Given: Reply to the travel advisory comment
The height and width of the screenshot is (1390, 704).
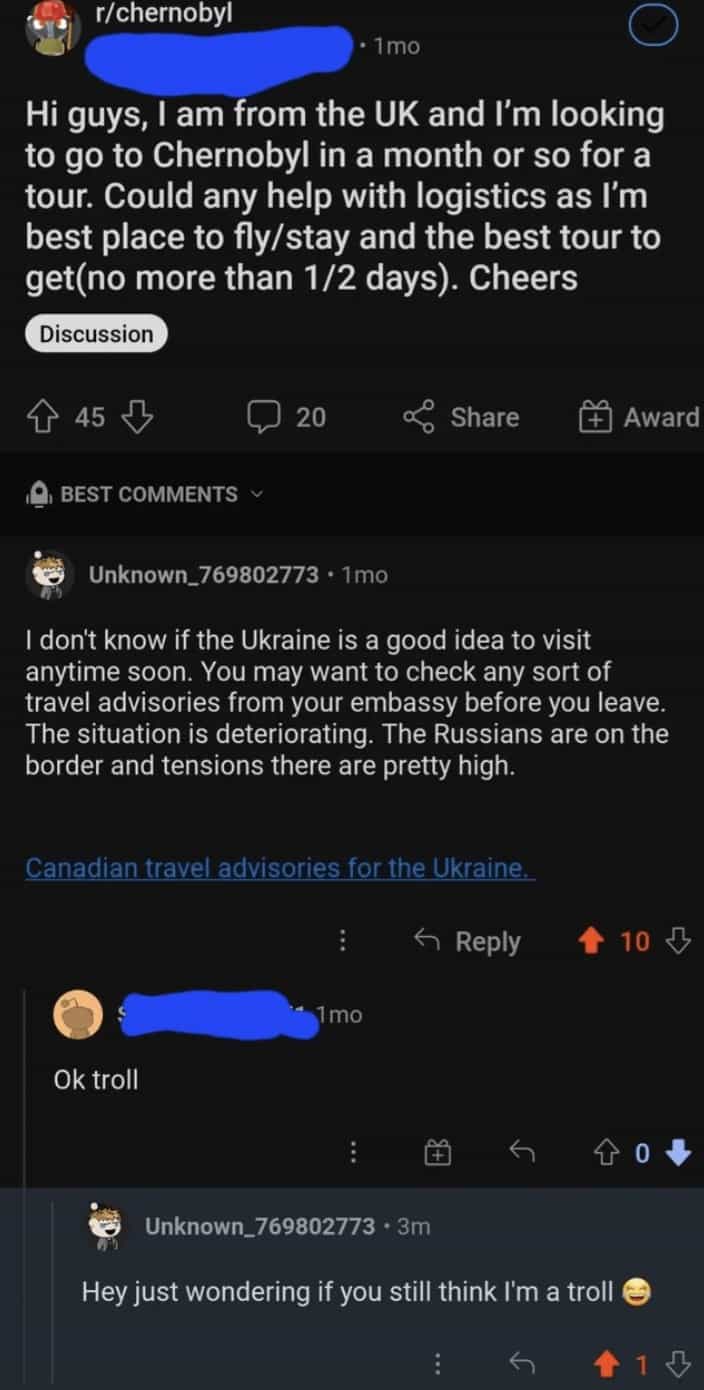Looking at the screenshot, I should 468,941.
